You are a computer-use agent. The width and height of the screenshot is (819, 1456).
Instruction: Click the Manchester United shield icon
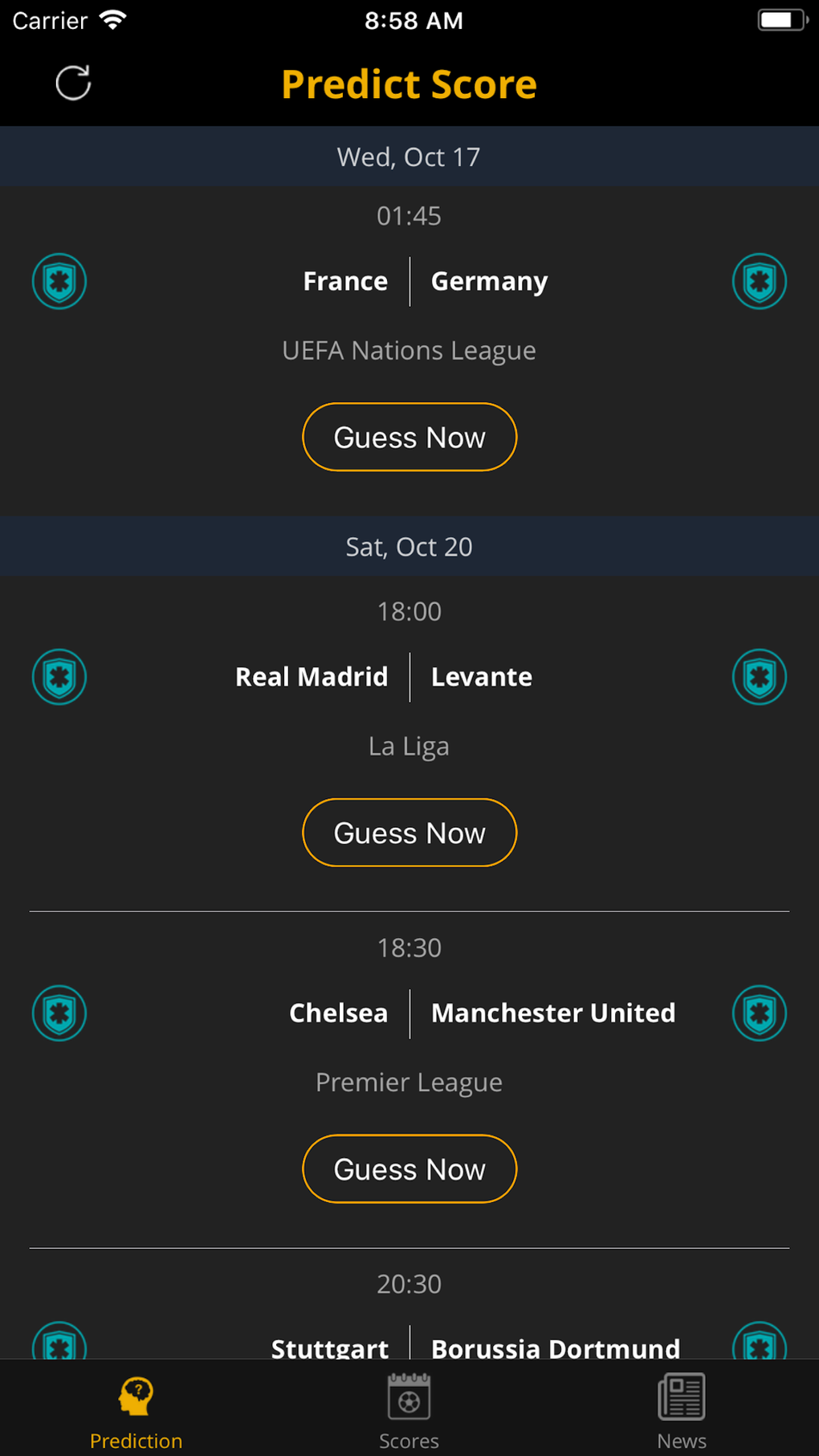click(759, 1013)
